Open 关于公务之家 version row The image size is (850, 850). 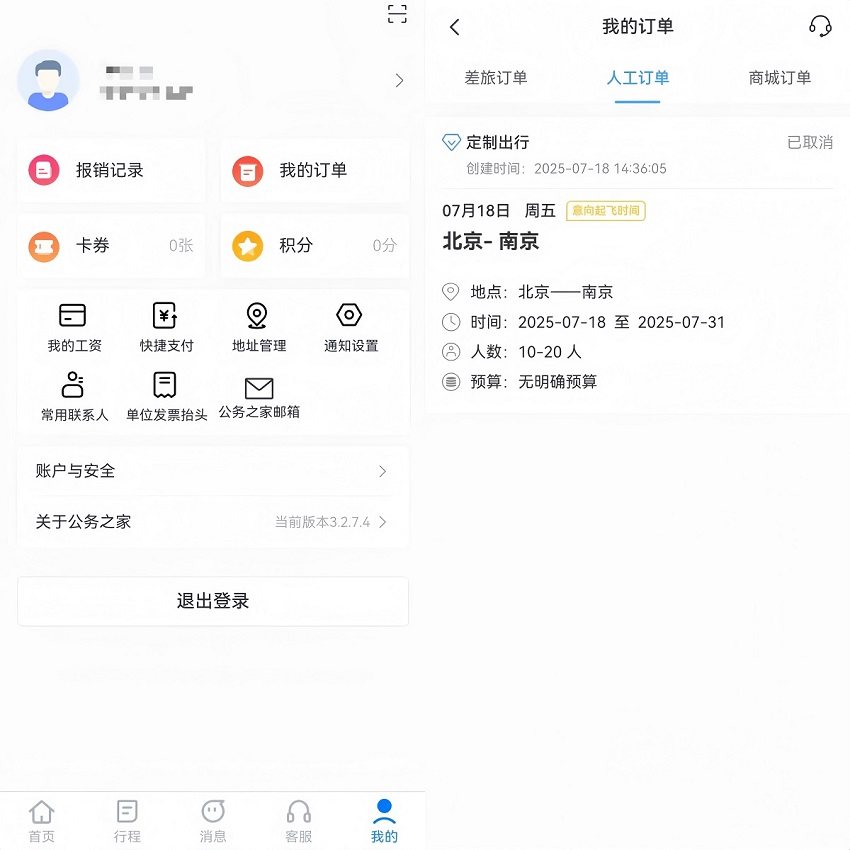[212, 522]
